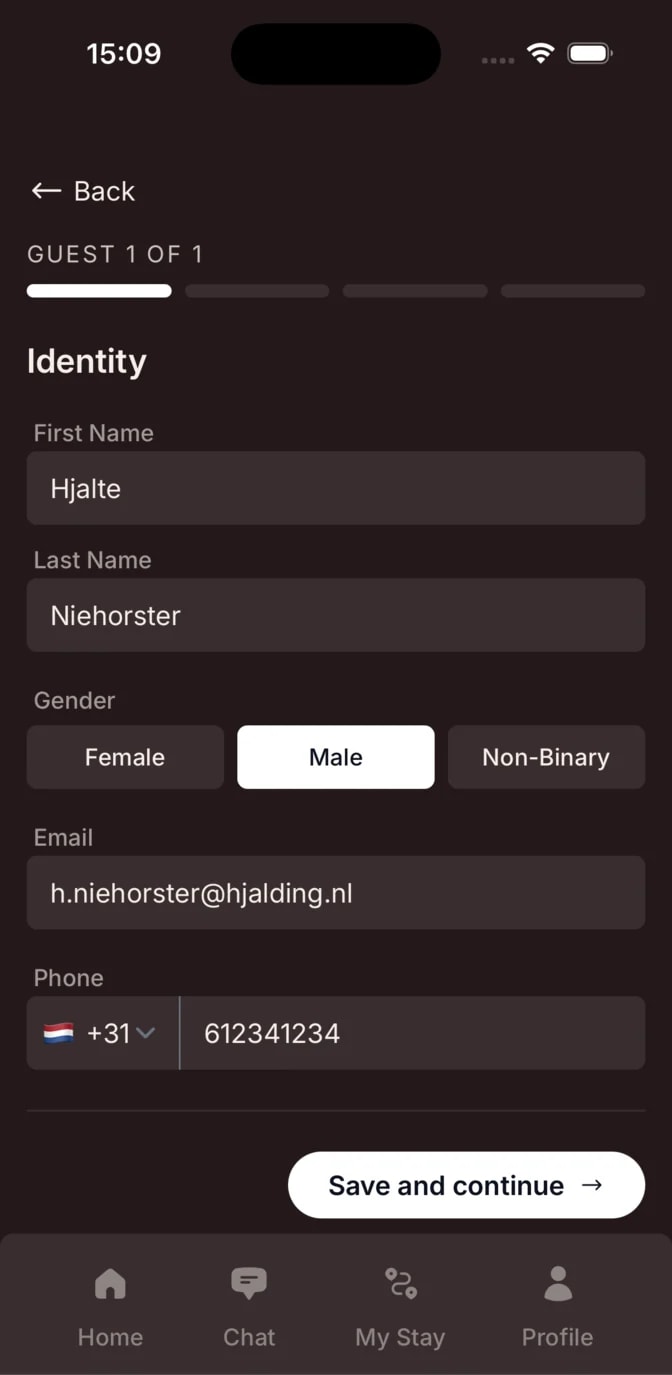Image resolution: width=672 pixels, height=1375 pixels.
Task: Choose the Non-Binary gender option
Action: (x=546, y=757)
